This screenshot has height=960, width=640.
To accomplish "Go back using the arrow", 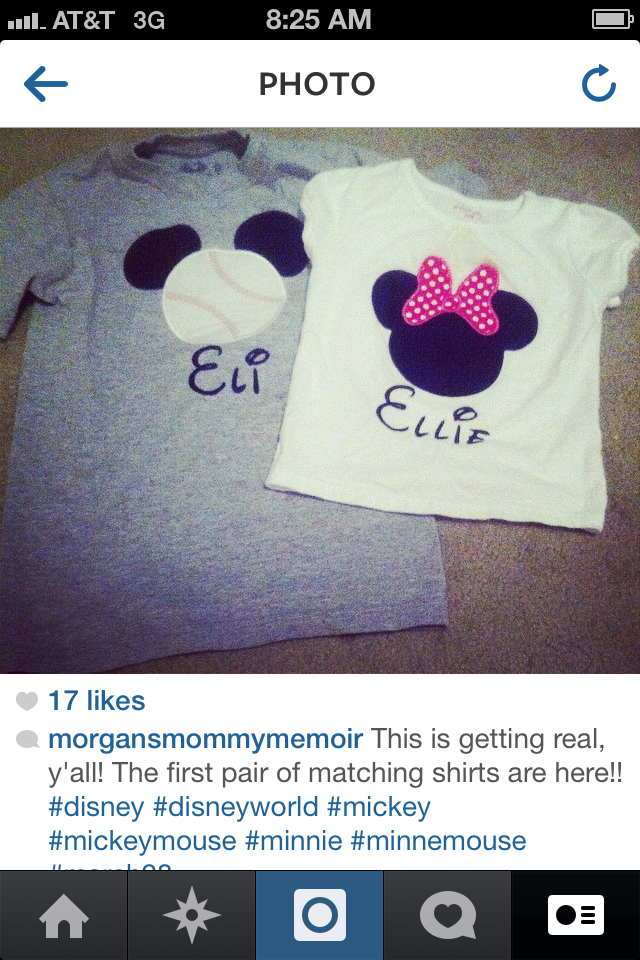I will coord(45,84).
